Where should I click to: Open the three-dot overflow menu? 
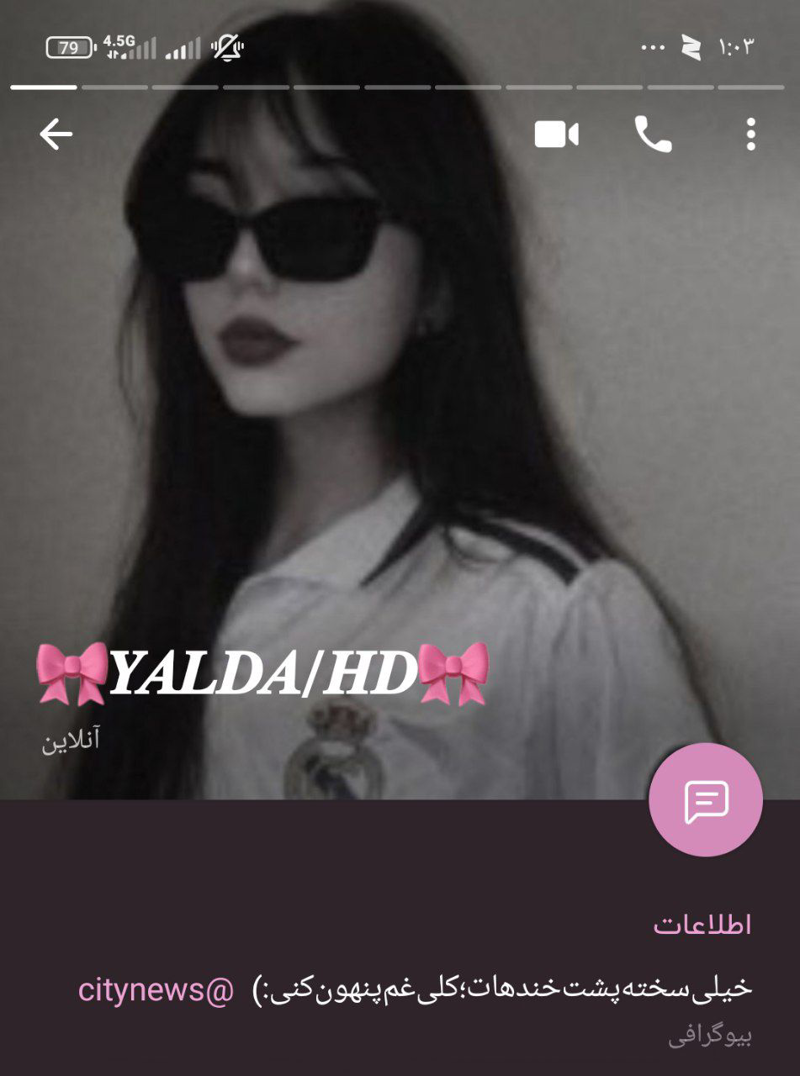point(750,134)
